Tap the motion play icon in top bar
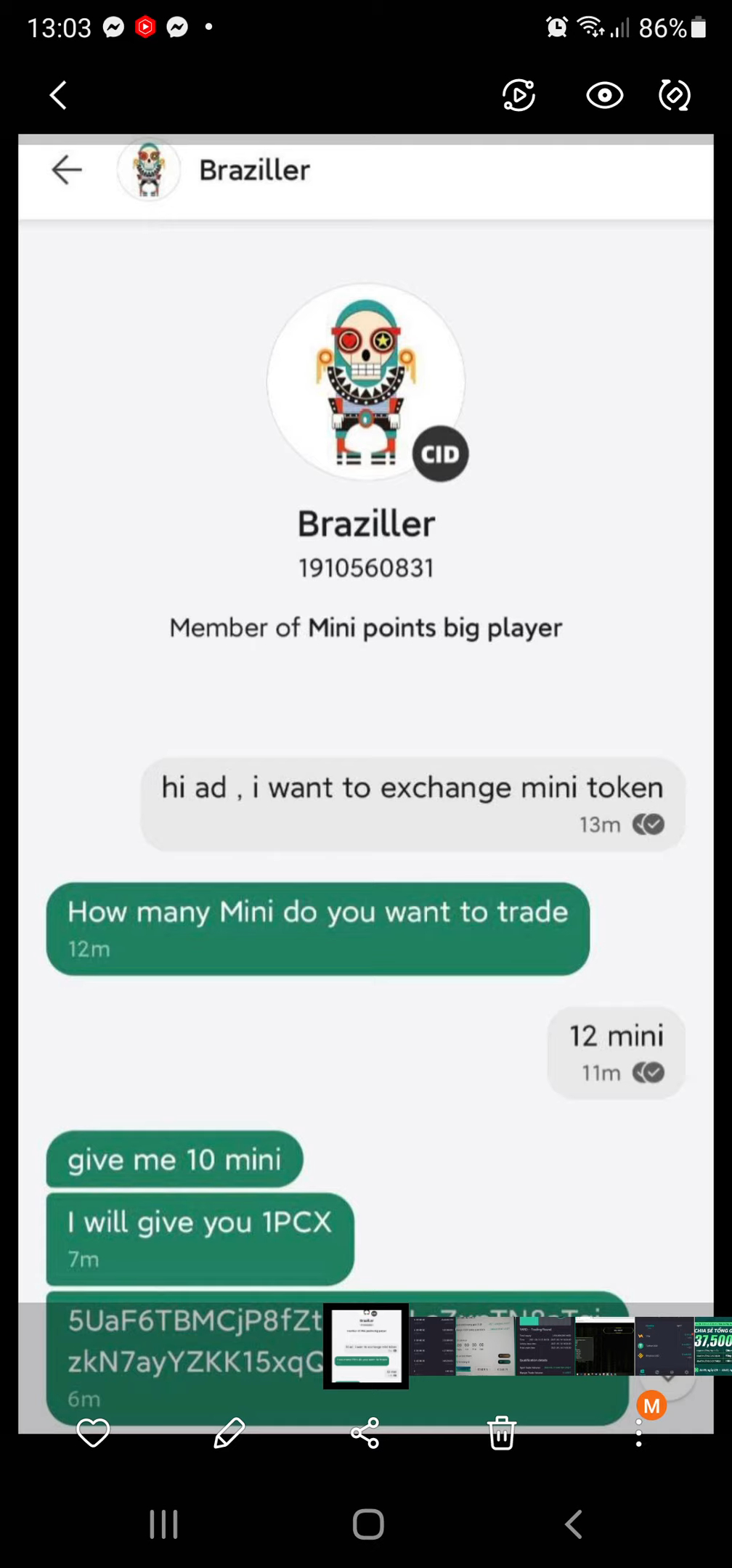The width and height of the screenshot is (732, 1568). tap(518, 96)
